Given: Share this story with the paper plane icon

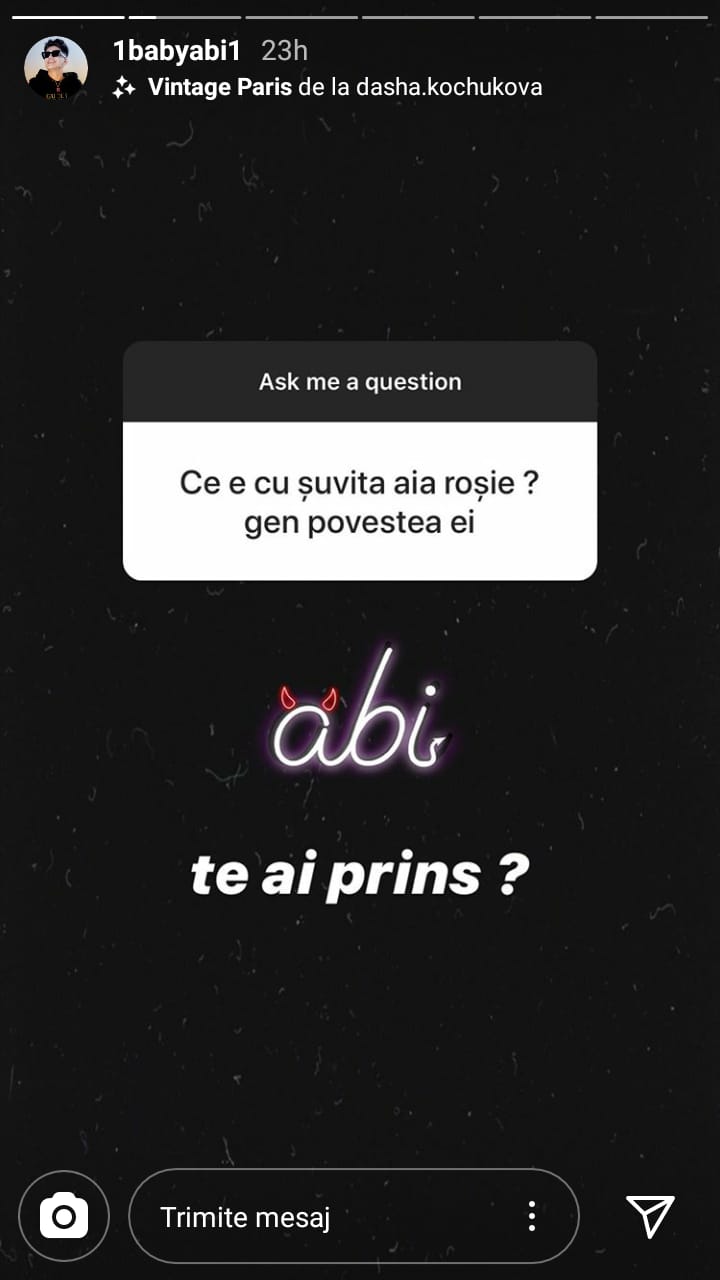Looking at the screenshot, I should tap(650, 1216).
